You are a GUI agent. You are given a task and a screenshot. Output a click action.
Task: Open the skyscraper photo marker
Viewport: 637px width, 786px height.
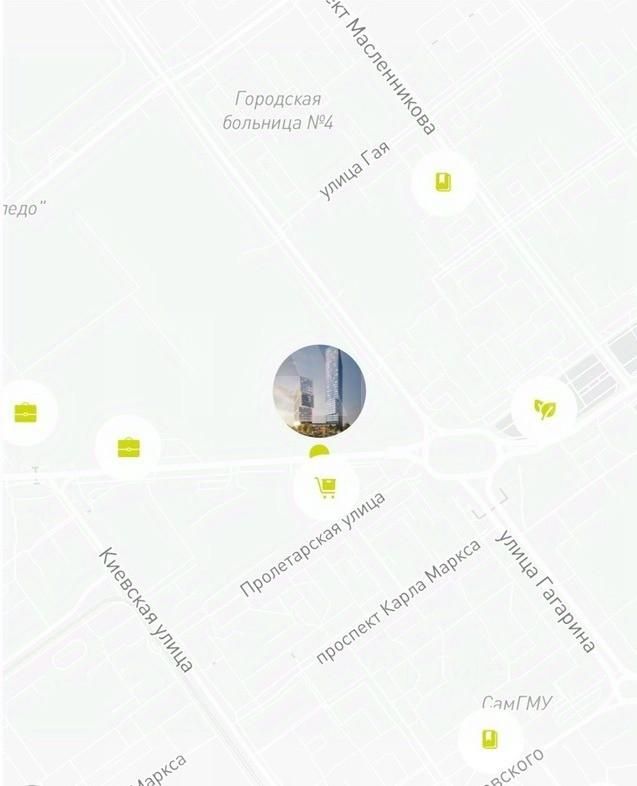click(319, 391)
